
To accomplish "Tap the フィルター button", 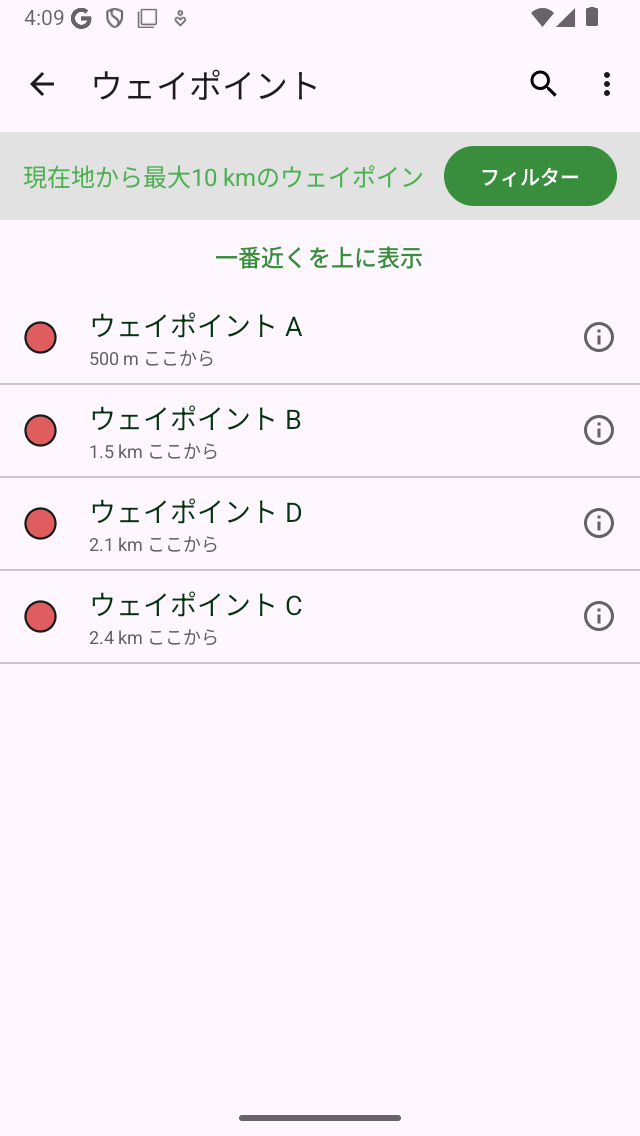I will (530, 177).
